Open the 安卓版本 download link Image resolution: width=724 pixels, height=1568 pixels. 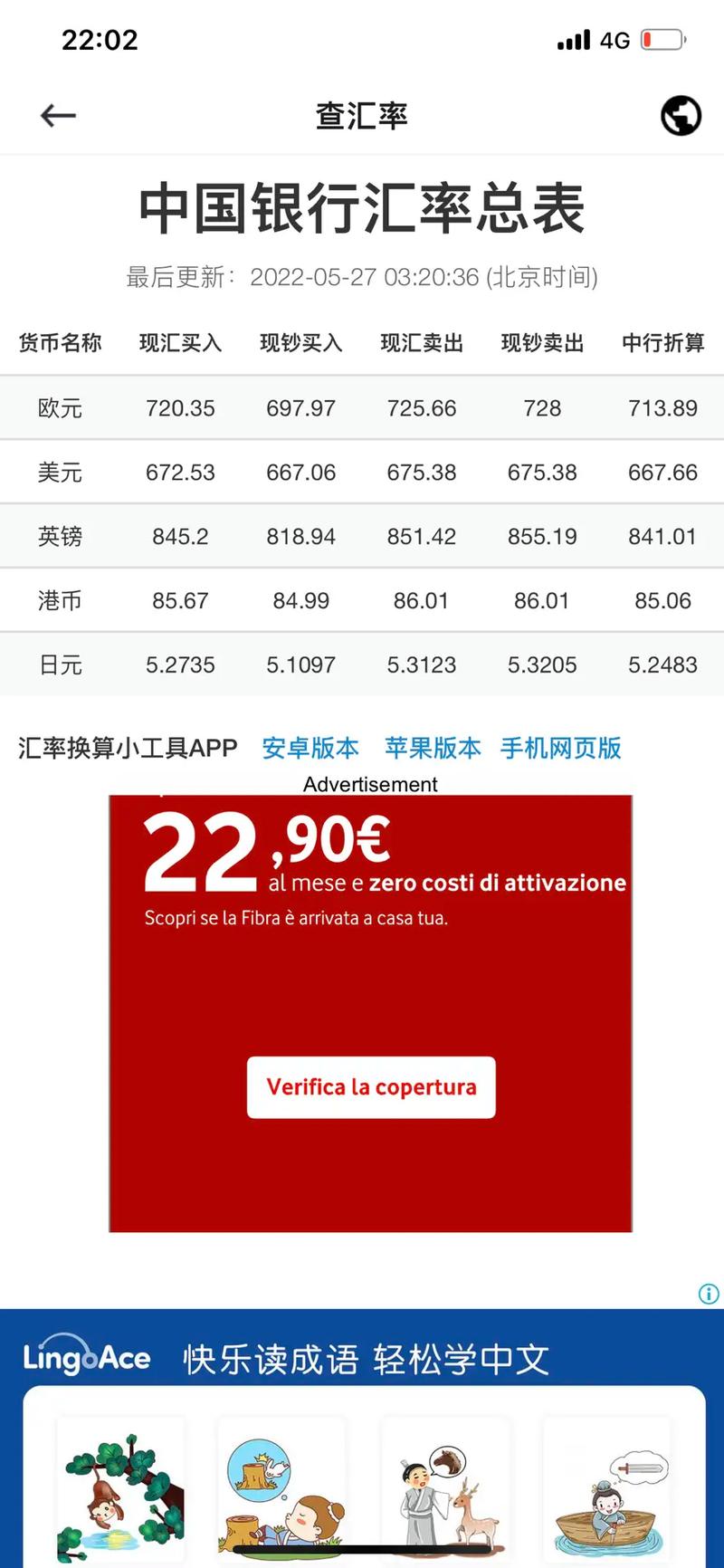coord(309,748)
